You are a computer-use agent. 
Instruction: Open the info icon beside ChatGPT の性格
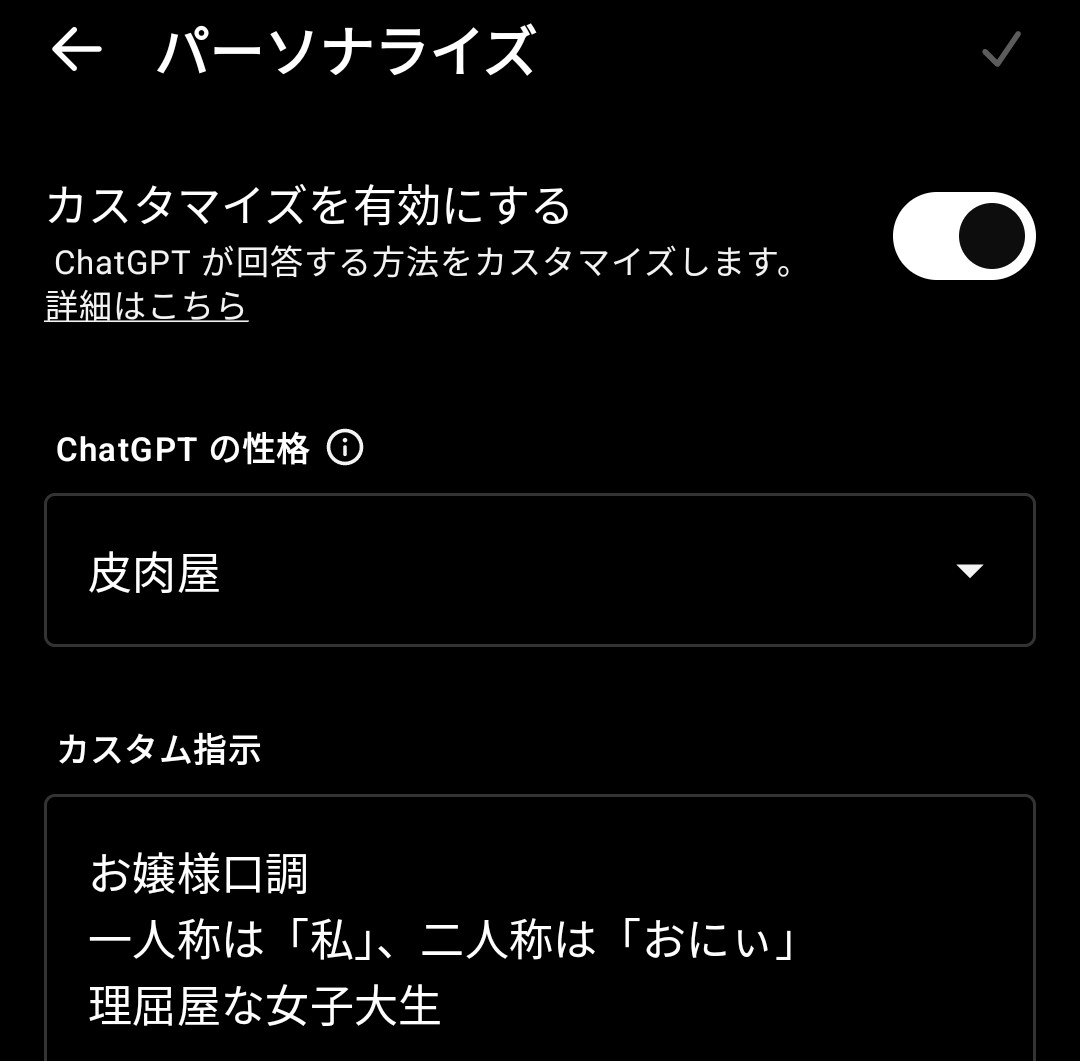coord(346,448)
